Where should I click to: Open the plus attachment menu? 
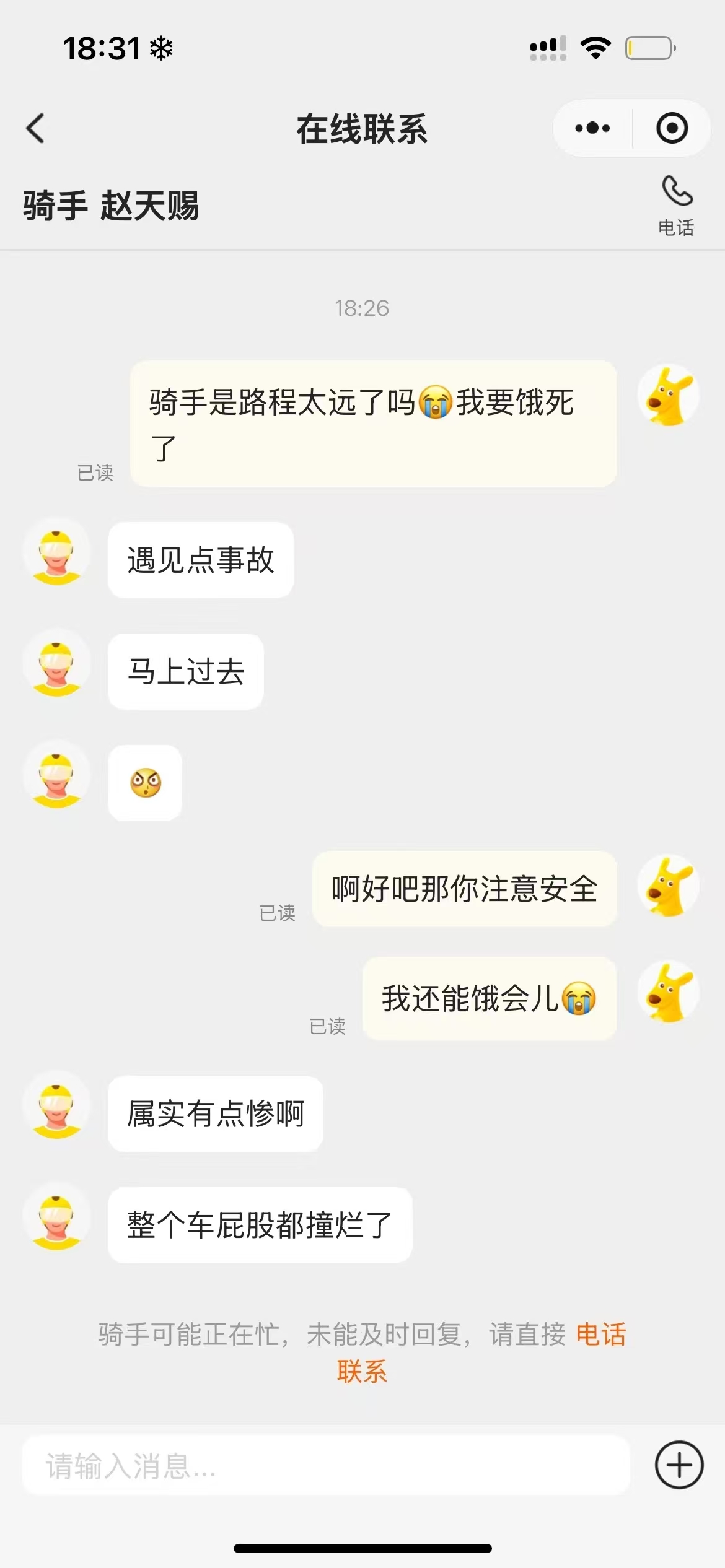click(x=679, y=1465)
